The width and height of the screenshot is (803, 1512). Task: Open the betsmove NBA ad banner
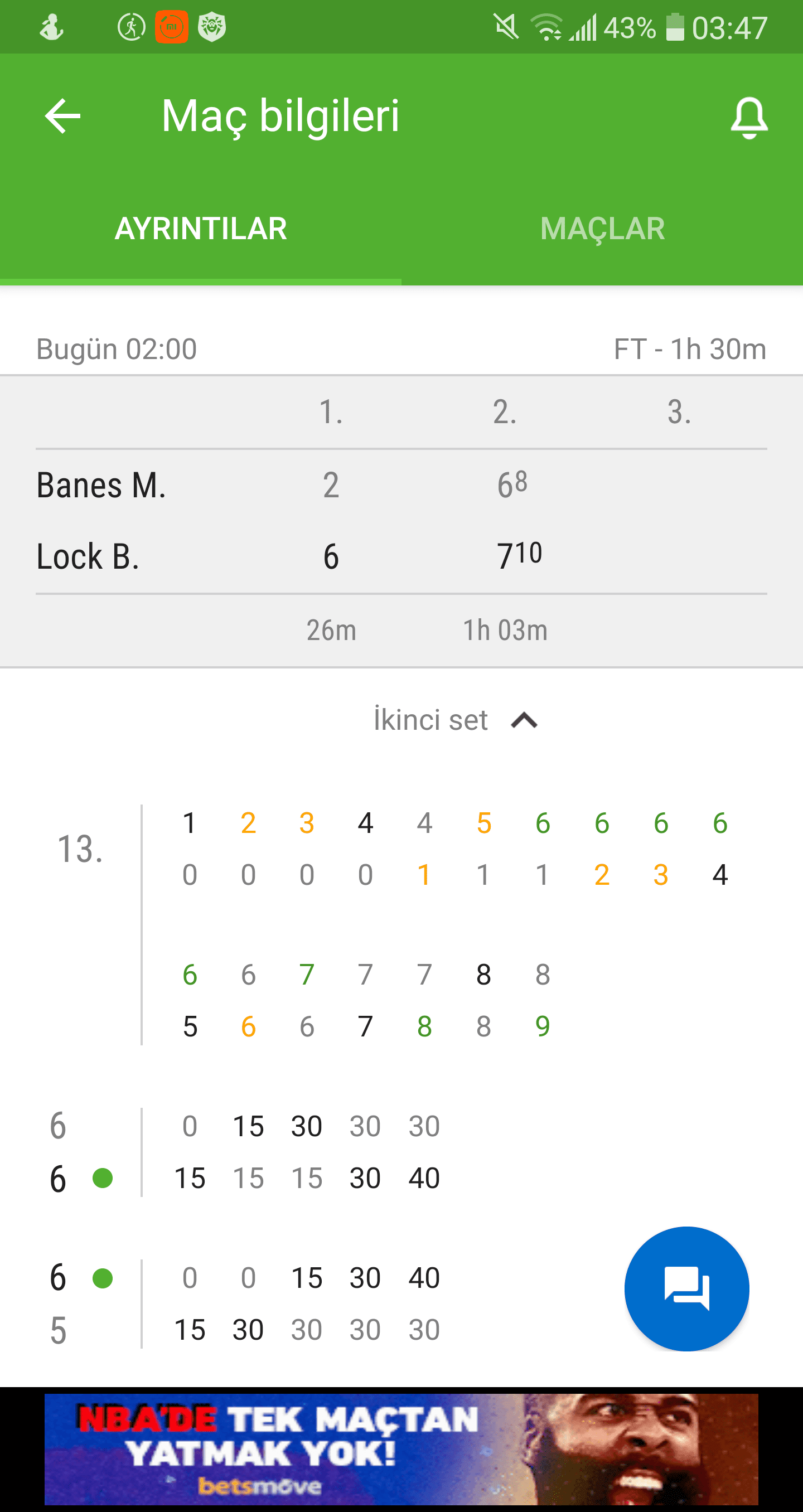401,1448
